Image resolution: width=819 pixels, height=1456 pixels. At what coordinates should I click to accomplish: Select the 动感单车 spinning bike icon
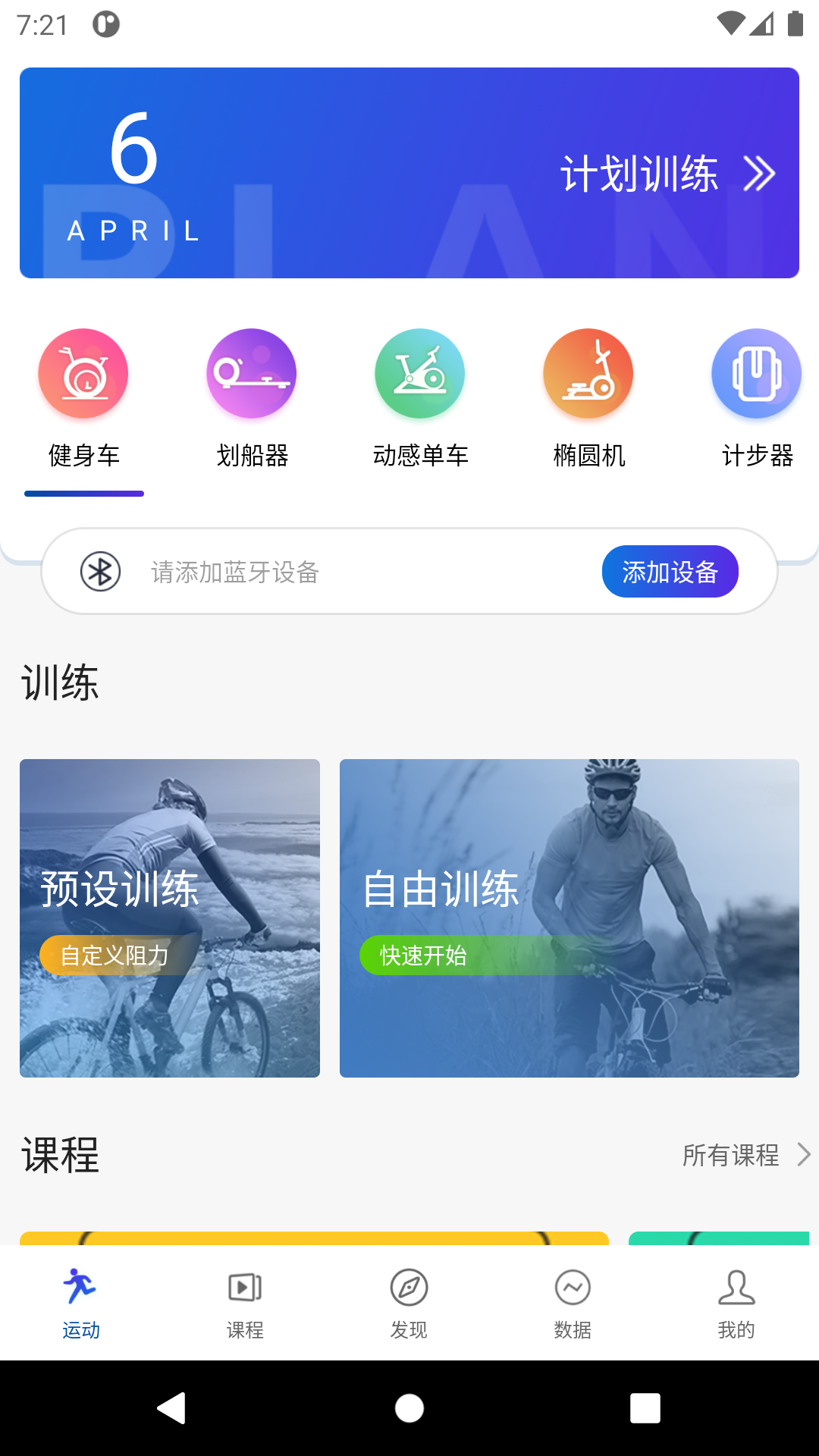tap(420, 373)
